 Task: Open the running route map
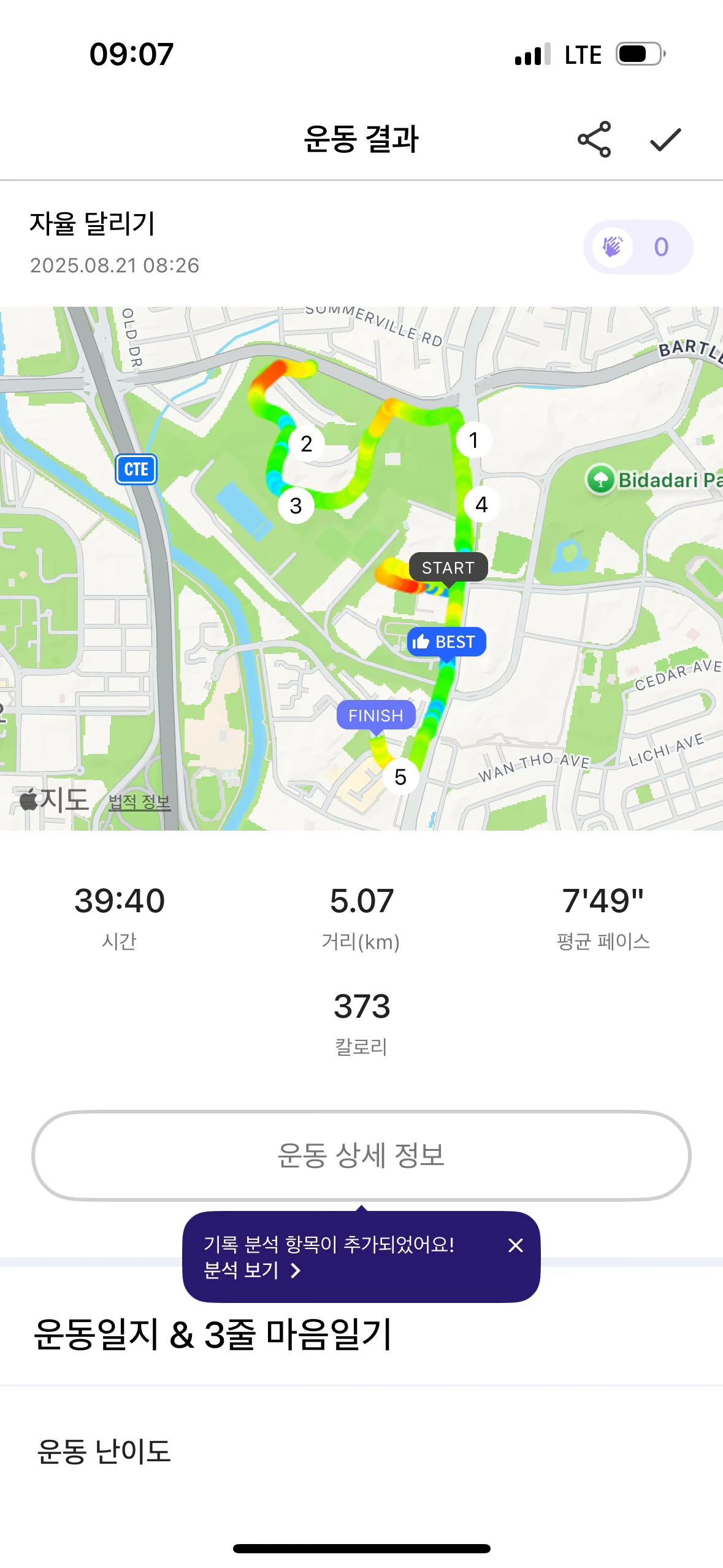coord(361,567)
